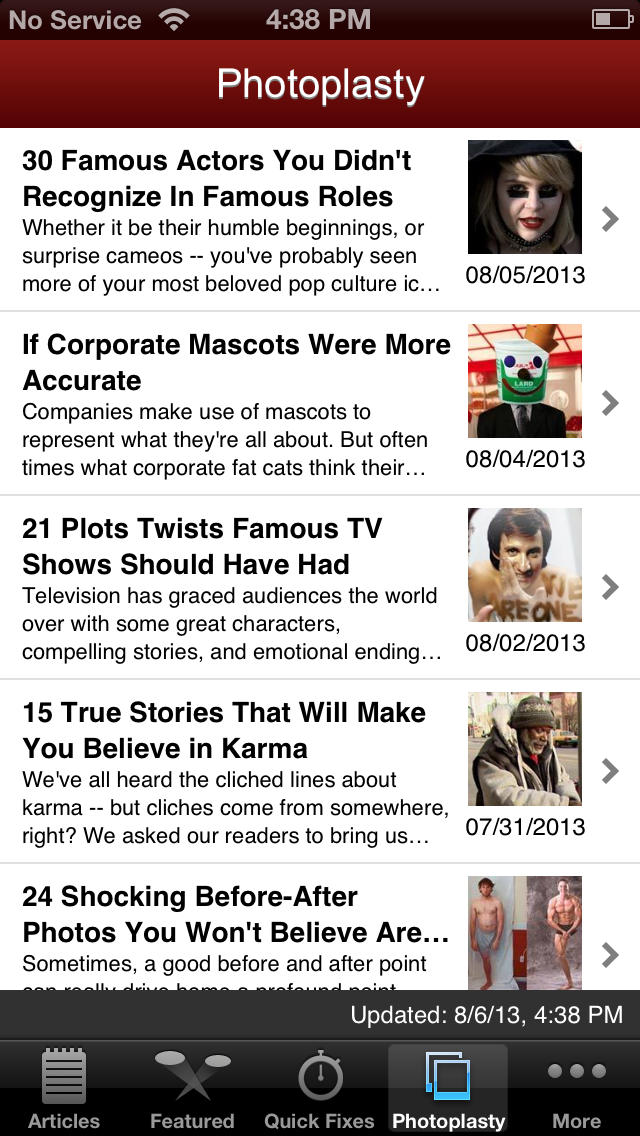Select the Quick Fixes tab

click(x=320, y=1089)
